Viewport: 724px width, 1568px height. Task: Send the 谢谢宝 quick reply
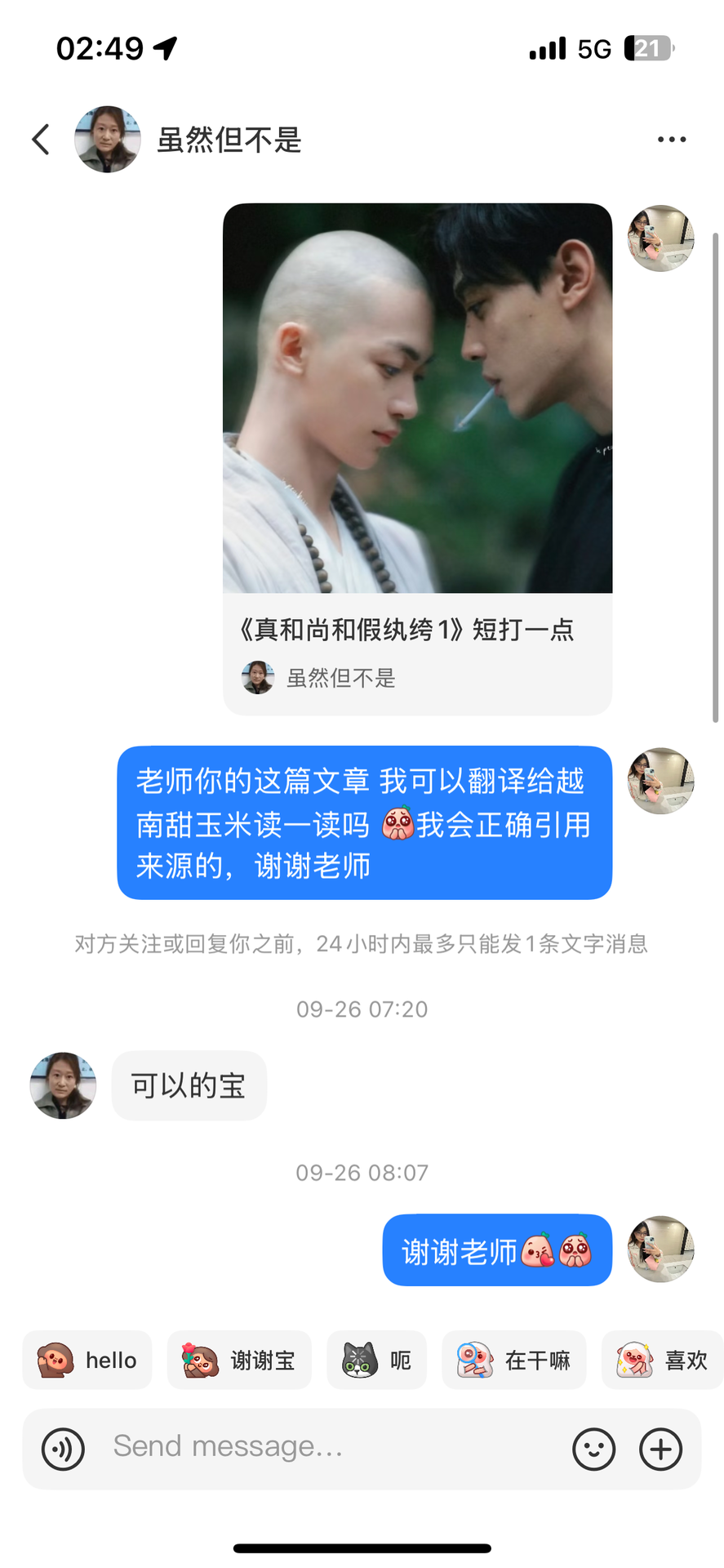coord(239,1360)
